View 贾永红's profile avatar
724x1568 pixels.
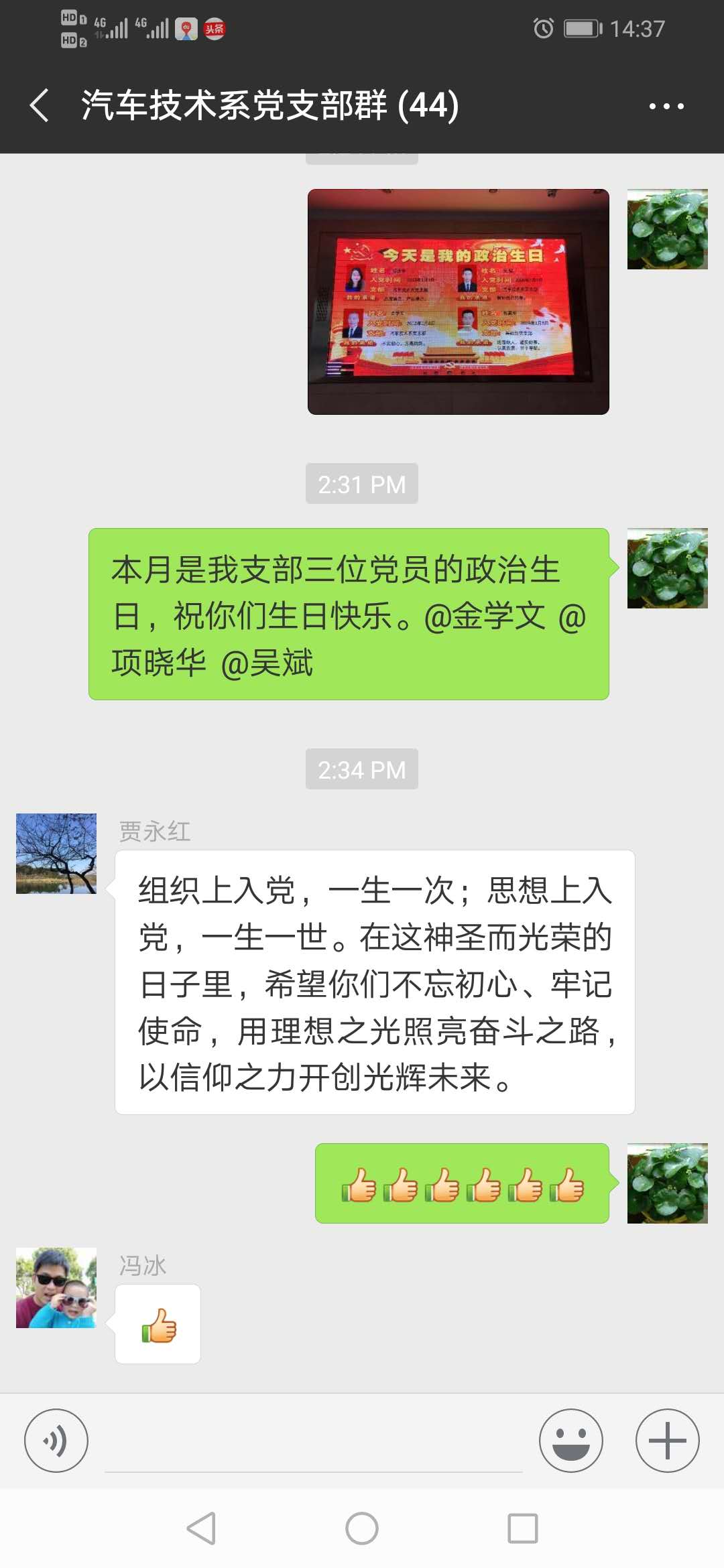pos(56,854)
